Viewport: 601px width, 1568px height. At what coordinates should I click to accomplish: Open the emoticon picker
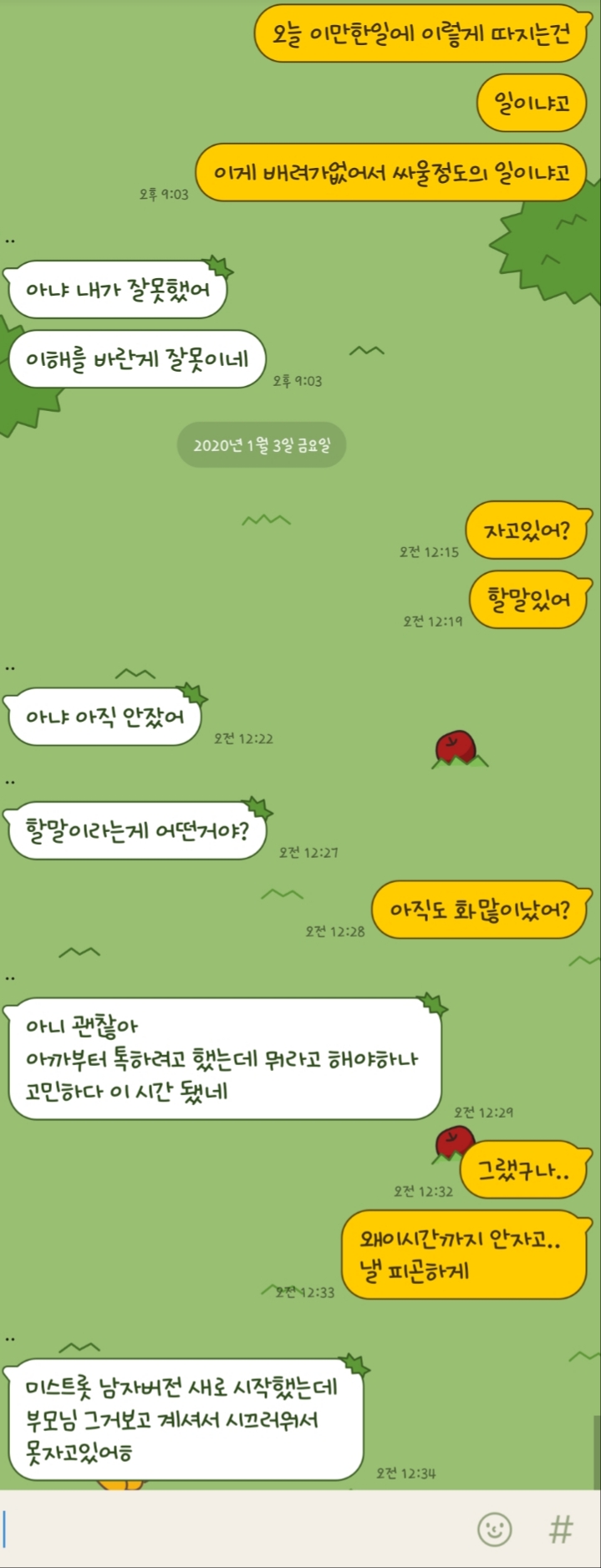tap(494, 1530)
